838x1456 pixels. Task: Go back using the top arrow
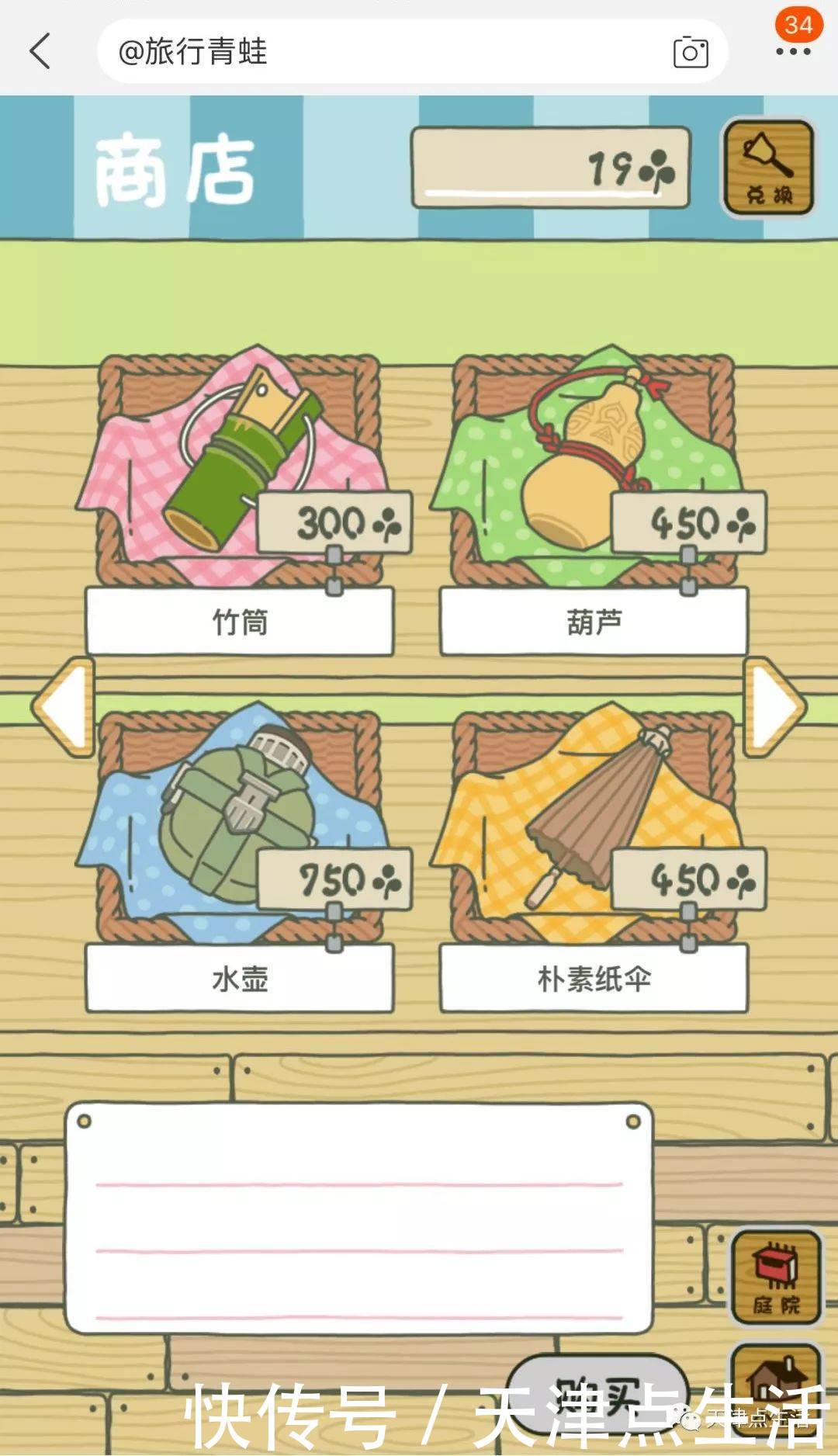[x=40, y=51]
